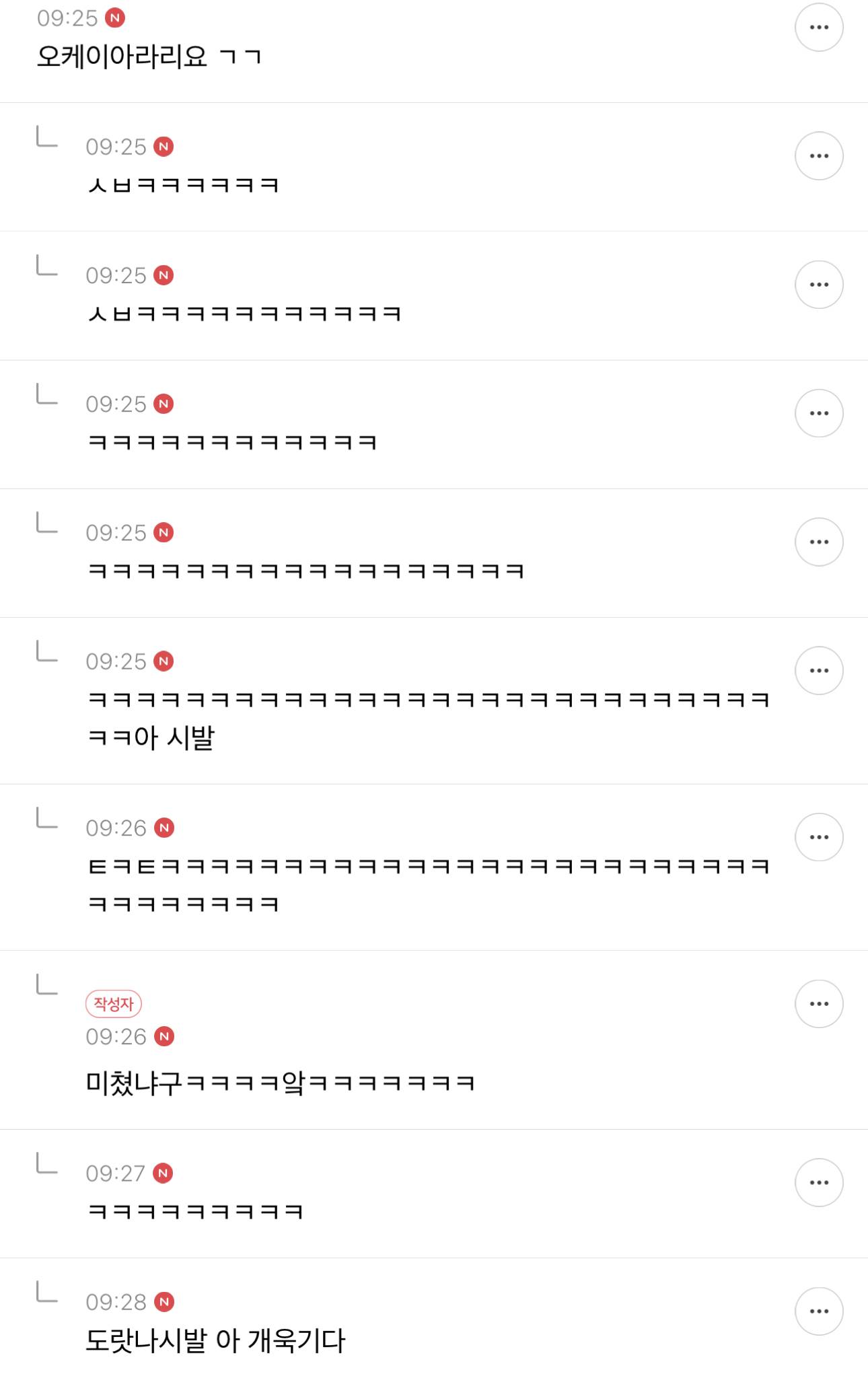Select the 작성자 author badge
The height and width of the screenshot is (1374, 868).
(113, 1003)
